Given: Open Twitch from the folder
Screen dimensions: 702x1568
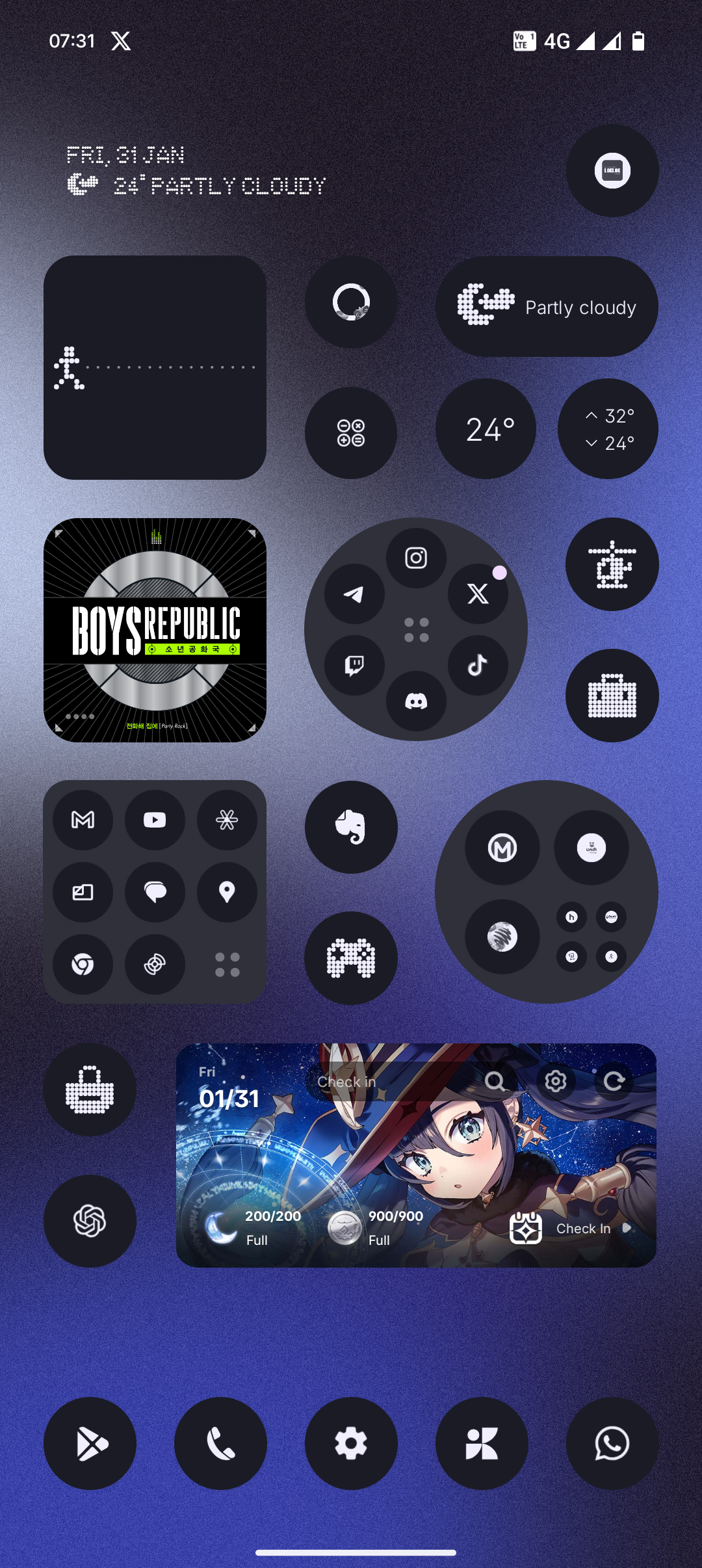Looking at the screenshot, I should coord(354,665).
